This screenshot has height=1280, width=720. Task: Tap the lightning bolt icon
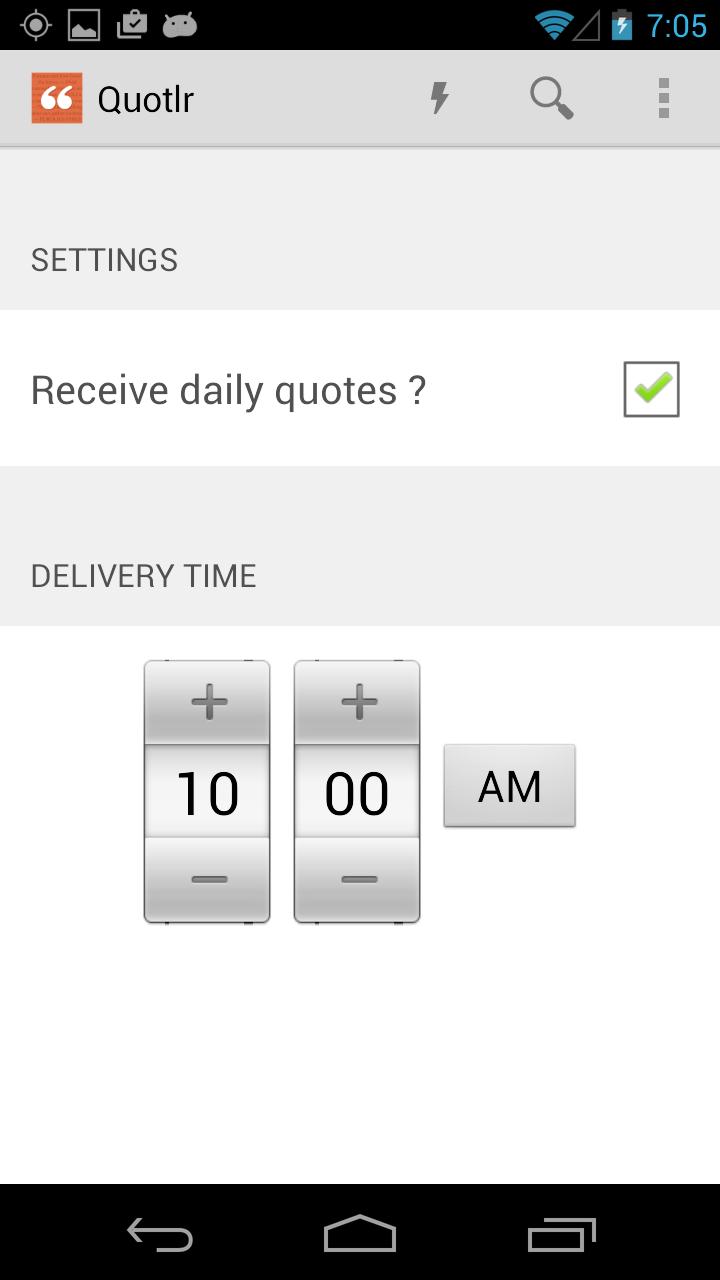coord(439,98)
